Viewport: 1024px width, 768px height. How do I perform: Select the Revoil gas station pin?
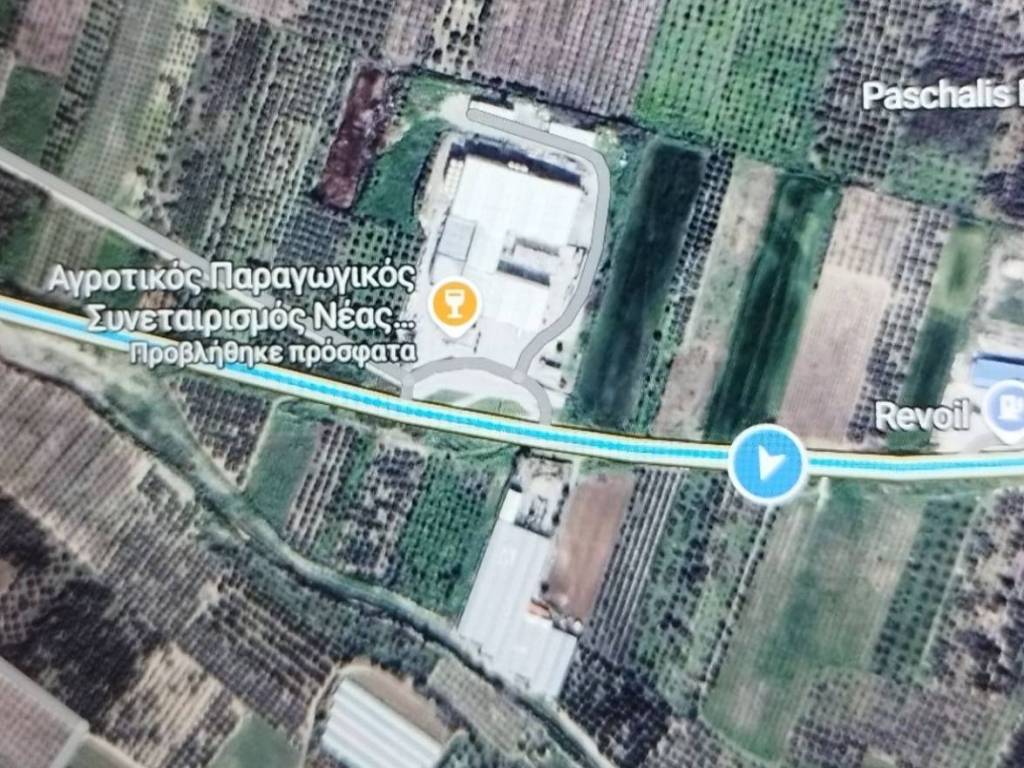1004,411
